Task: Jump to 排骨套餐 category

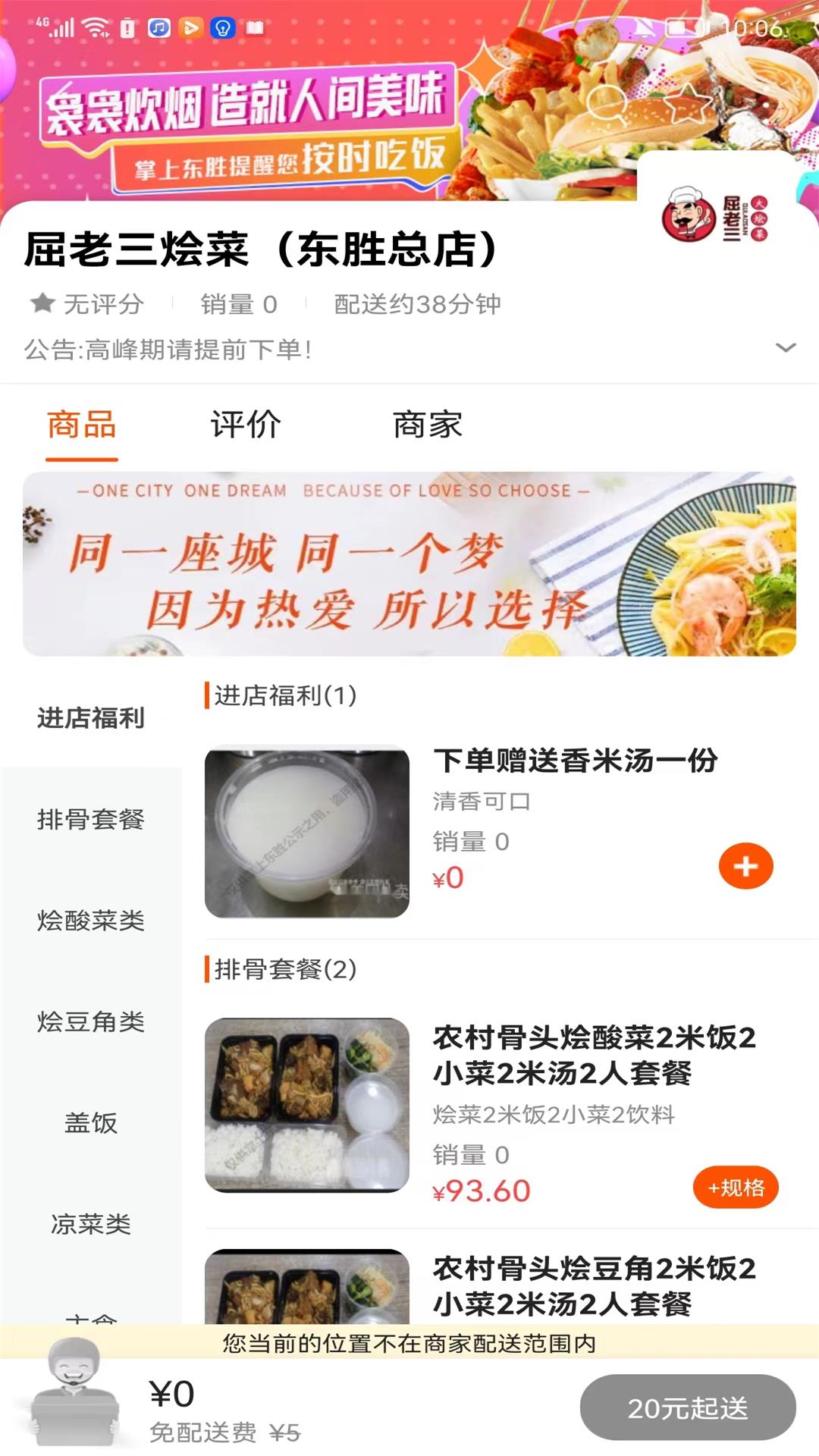Action: [x=91, y=819]
